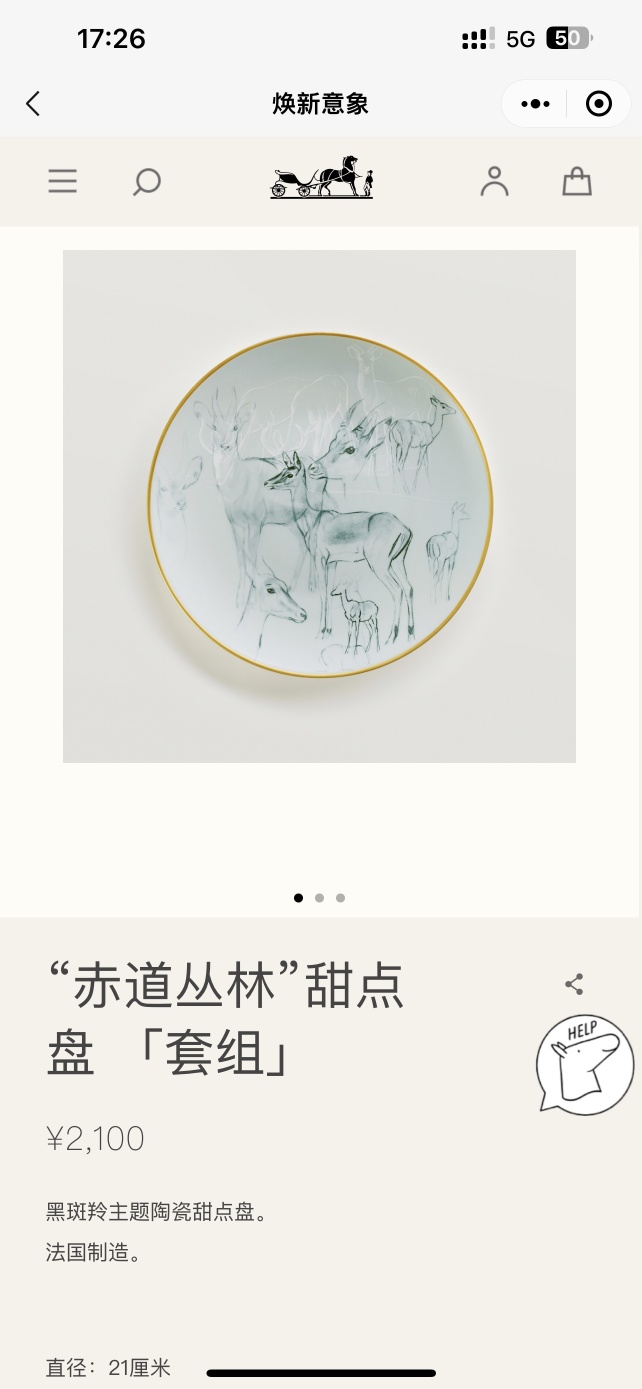
Task: Go back using the top-left arrow
Action: pos(33,104)
